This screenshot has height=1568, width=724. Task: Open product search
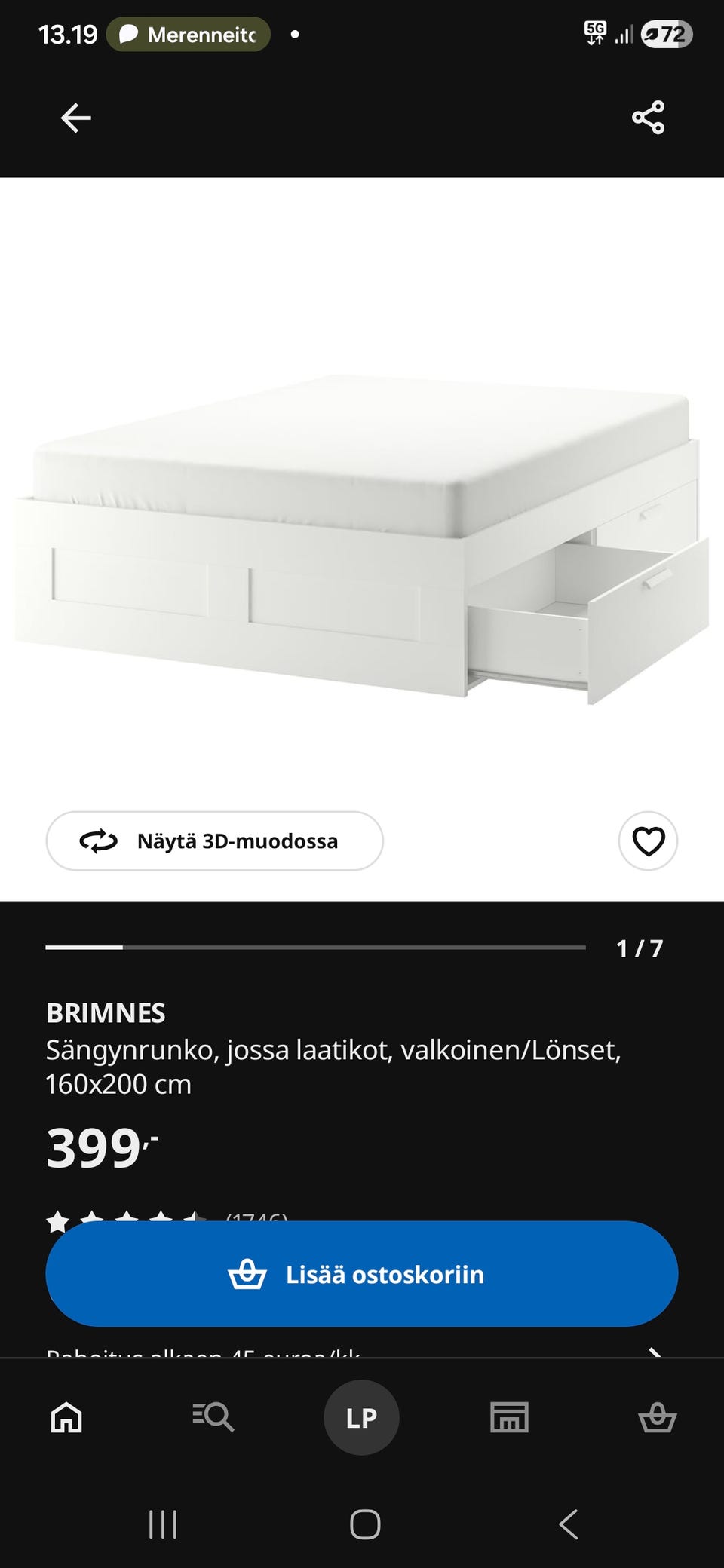click(x=213, y=1417)
